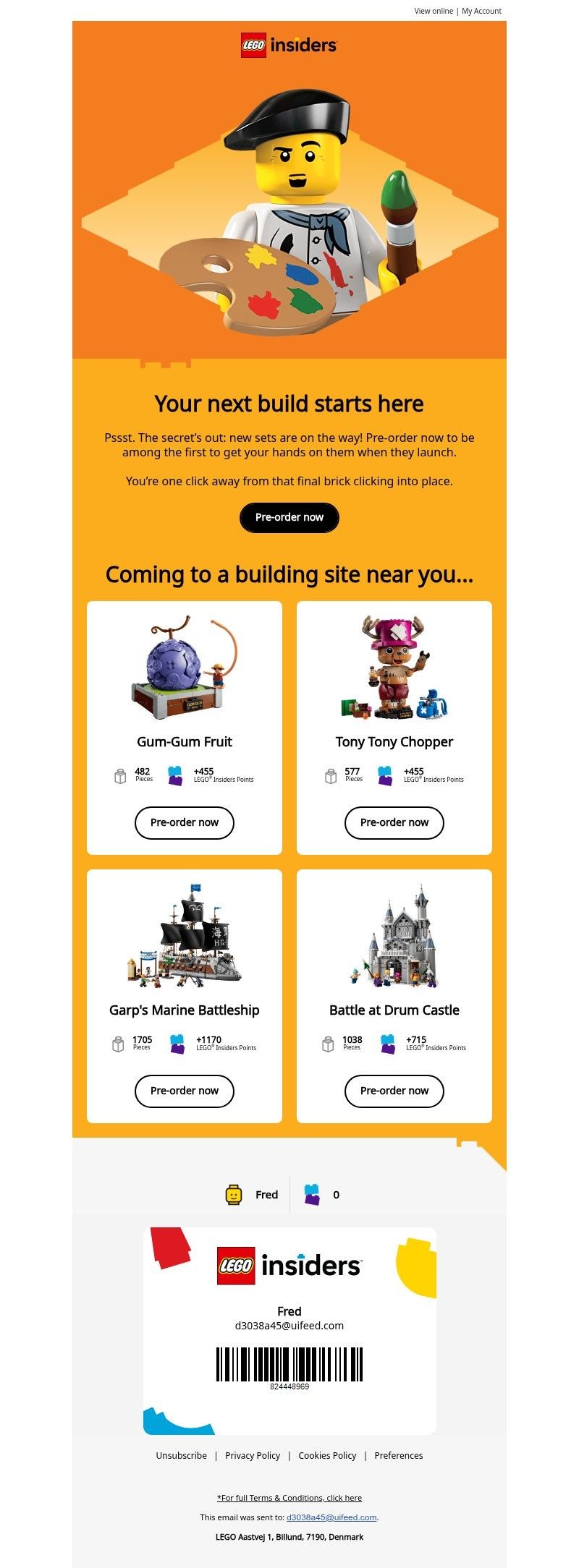Open My Account from the top bar
This screenshot has width=579, height=1568.
[480, 11]
